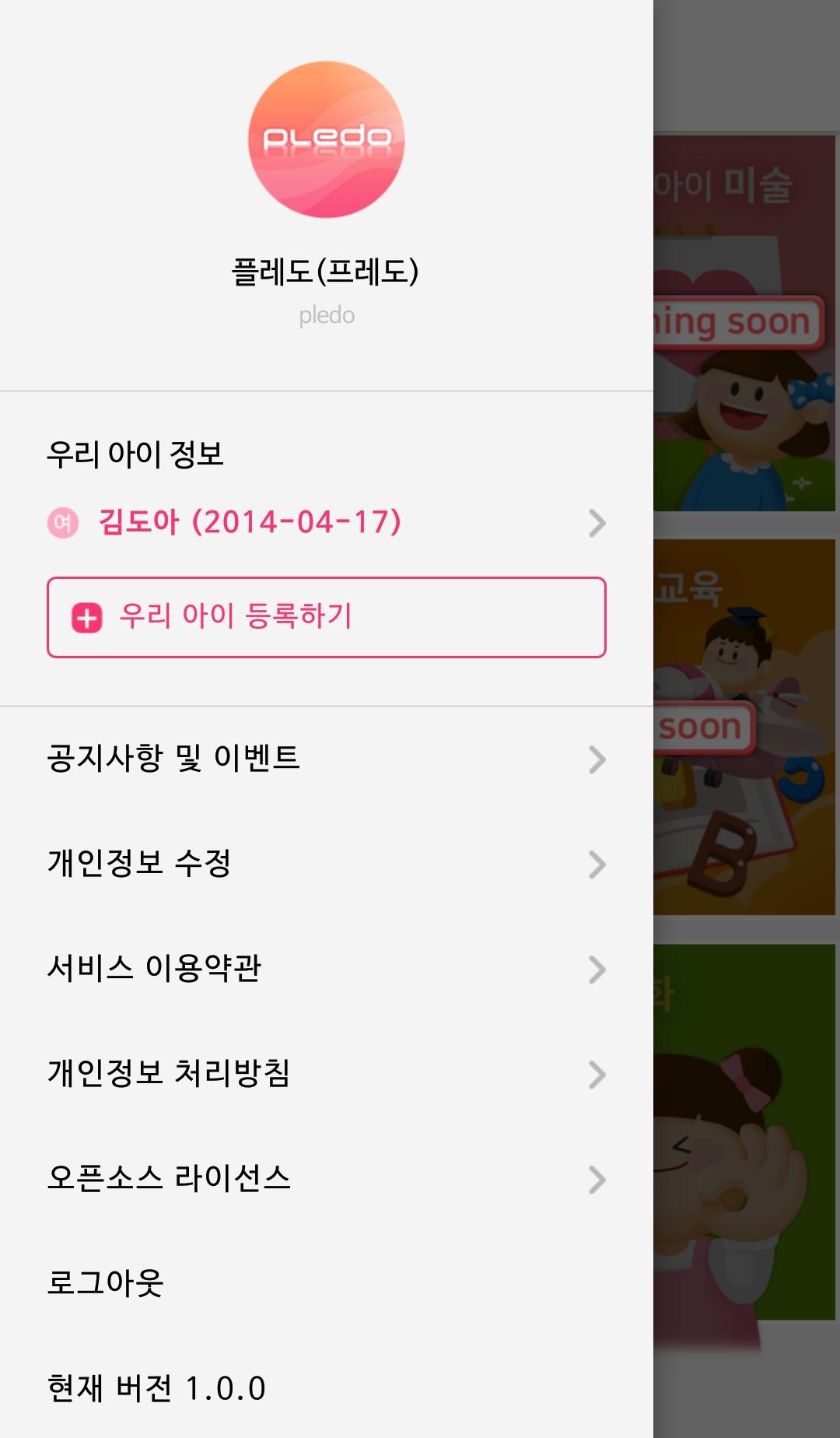
Task: Go to 개인정보 수정
Action: (327, 864)
